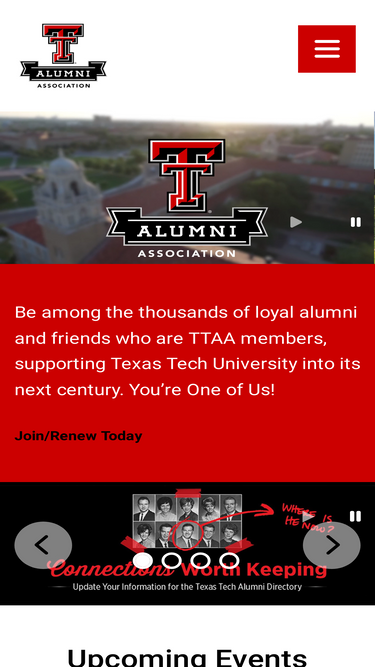This screenshot has width=375, height=667.
Task: Jump to the fourth carousel page dot
Action: (x=229, y=561)
